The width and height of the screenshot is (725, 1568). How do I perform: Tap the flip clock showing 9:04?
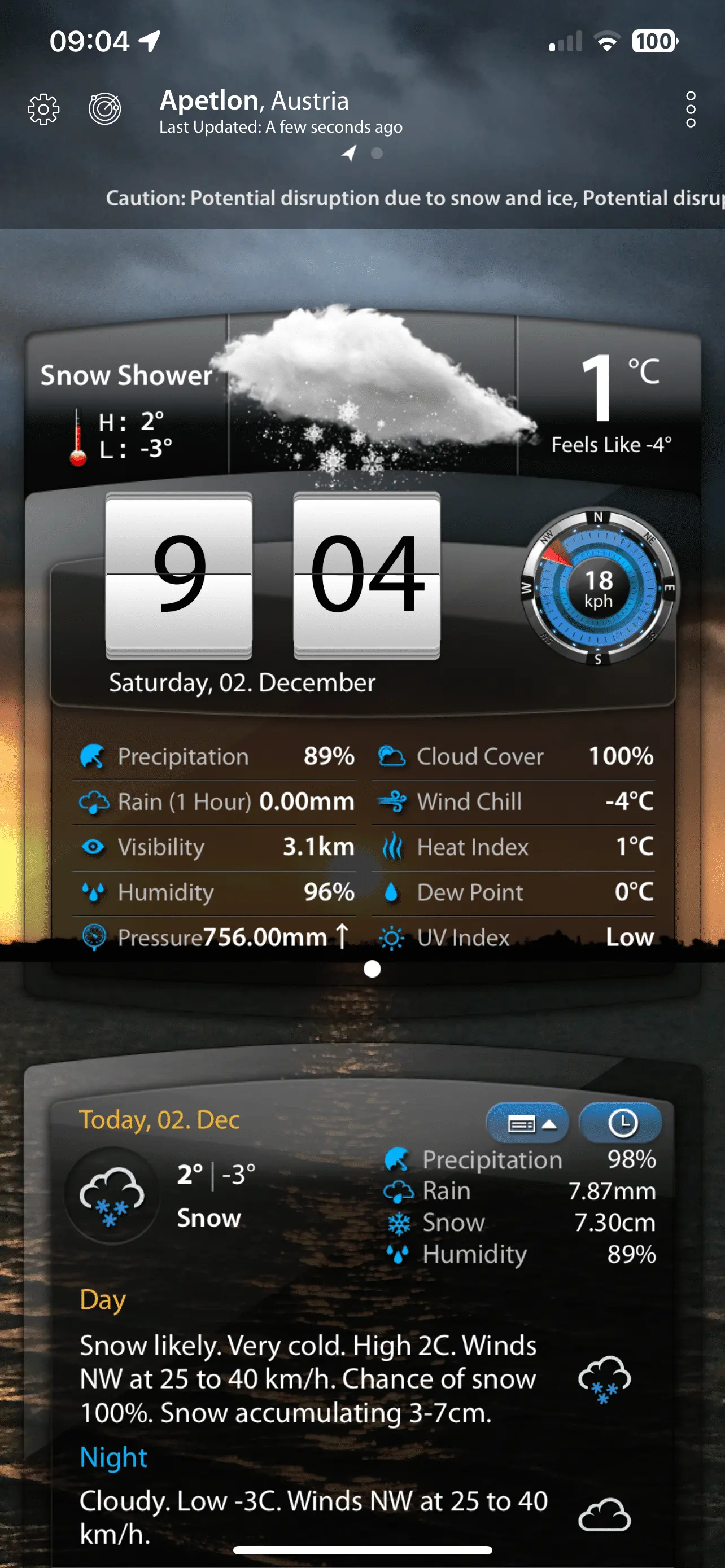pos(272,574)
